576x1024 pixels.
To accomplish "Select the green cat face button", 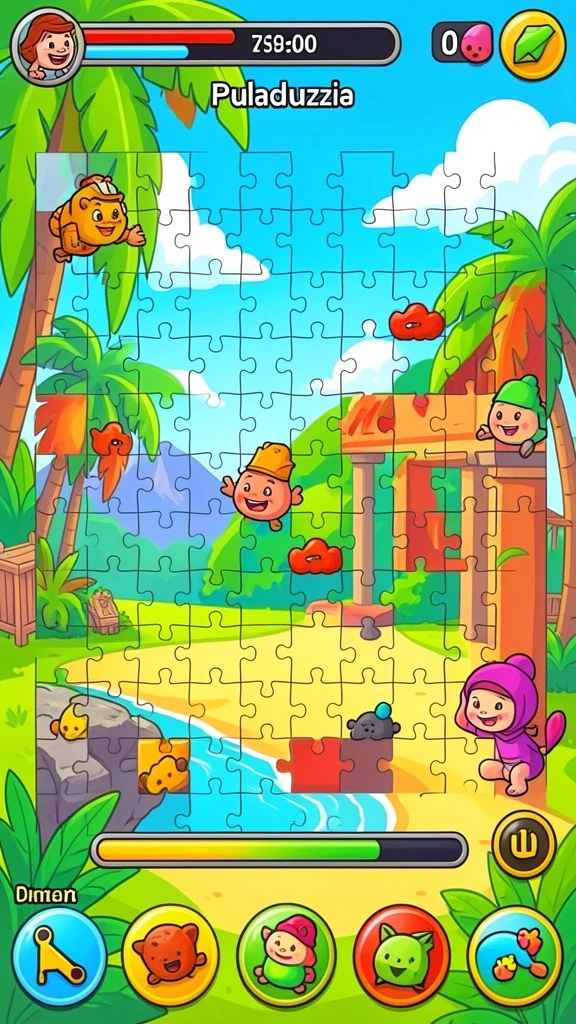I will (x=402, y=955).
